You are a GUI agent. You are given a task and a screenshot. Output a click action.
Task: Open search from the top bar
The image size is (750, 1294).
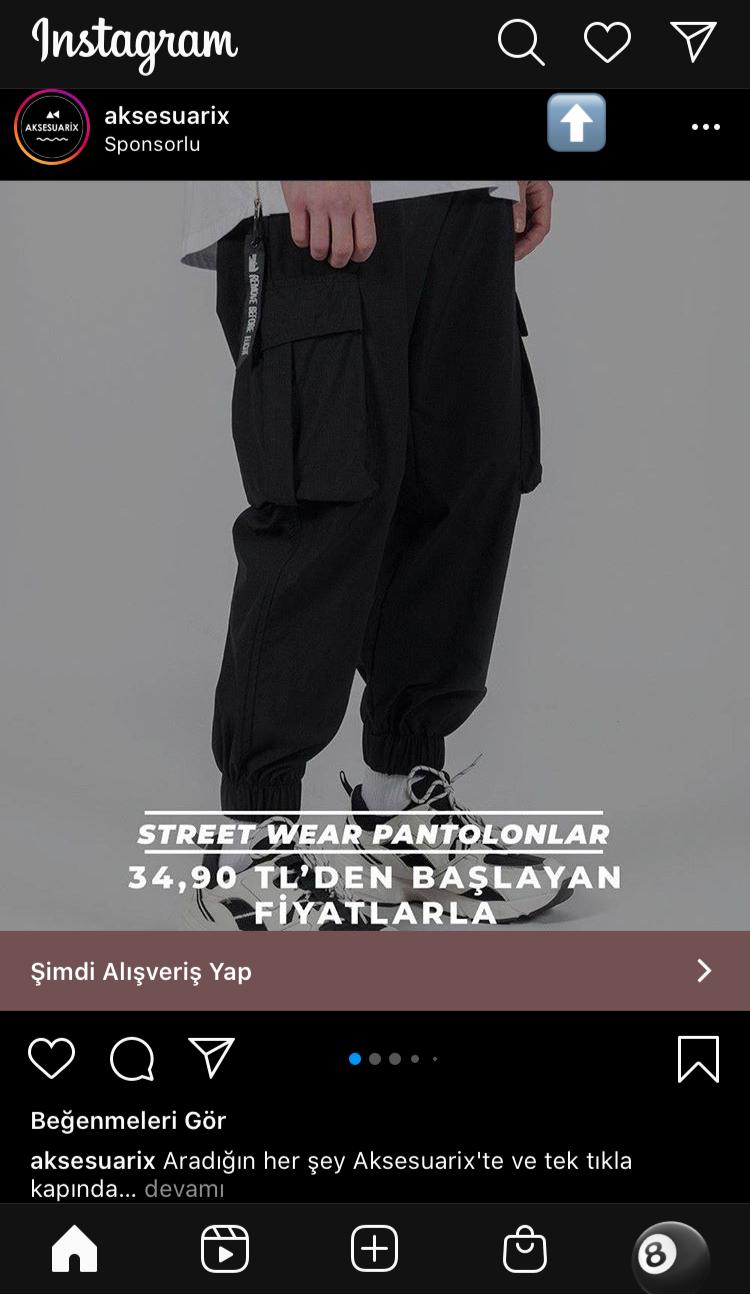pos(521,42)
